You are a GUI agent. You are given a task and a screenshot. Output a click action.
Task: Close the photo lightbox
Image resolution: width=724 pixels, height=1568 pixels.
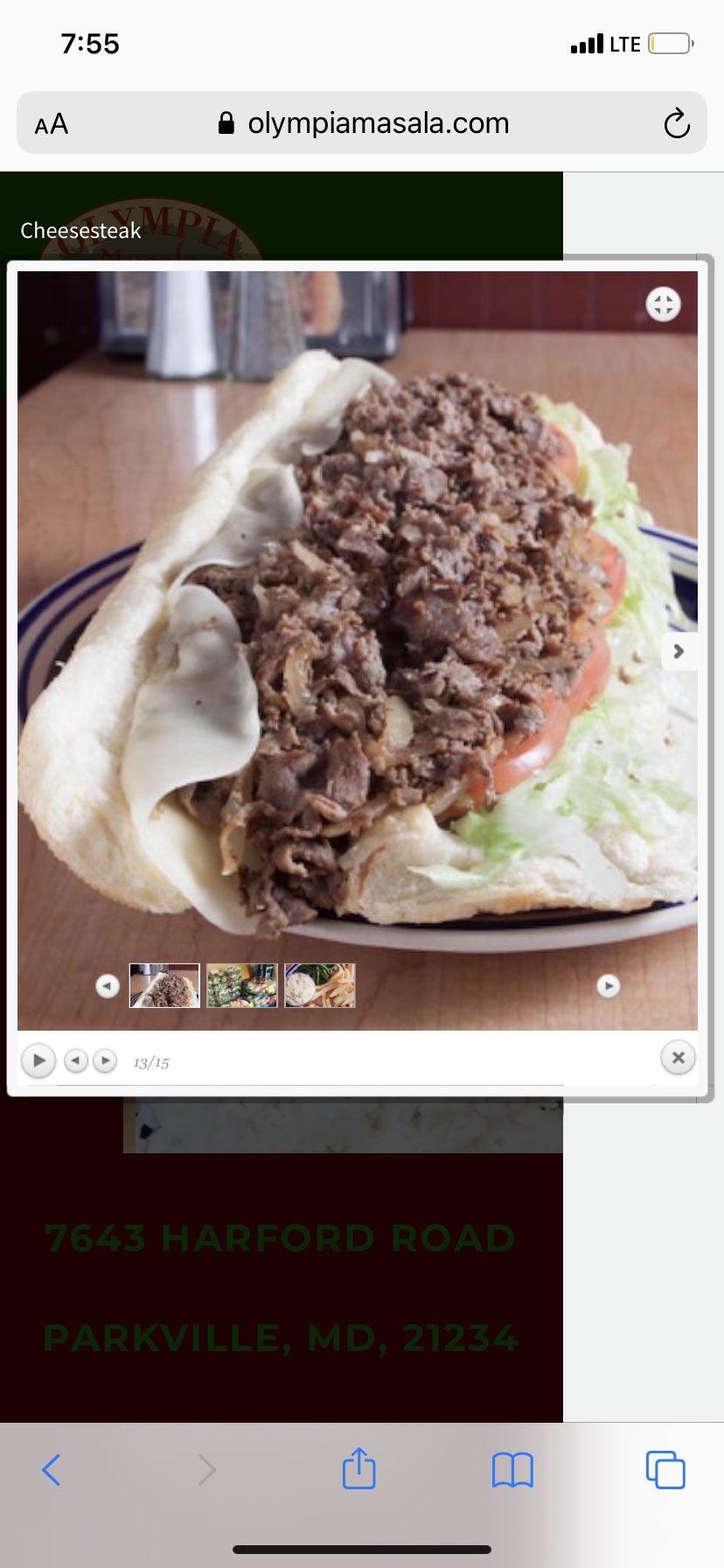click(678, 1058)
